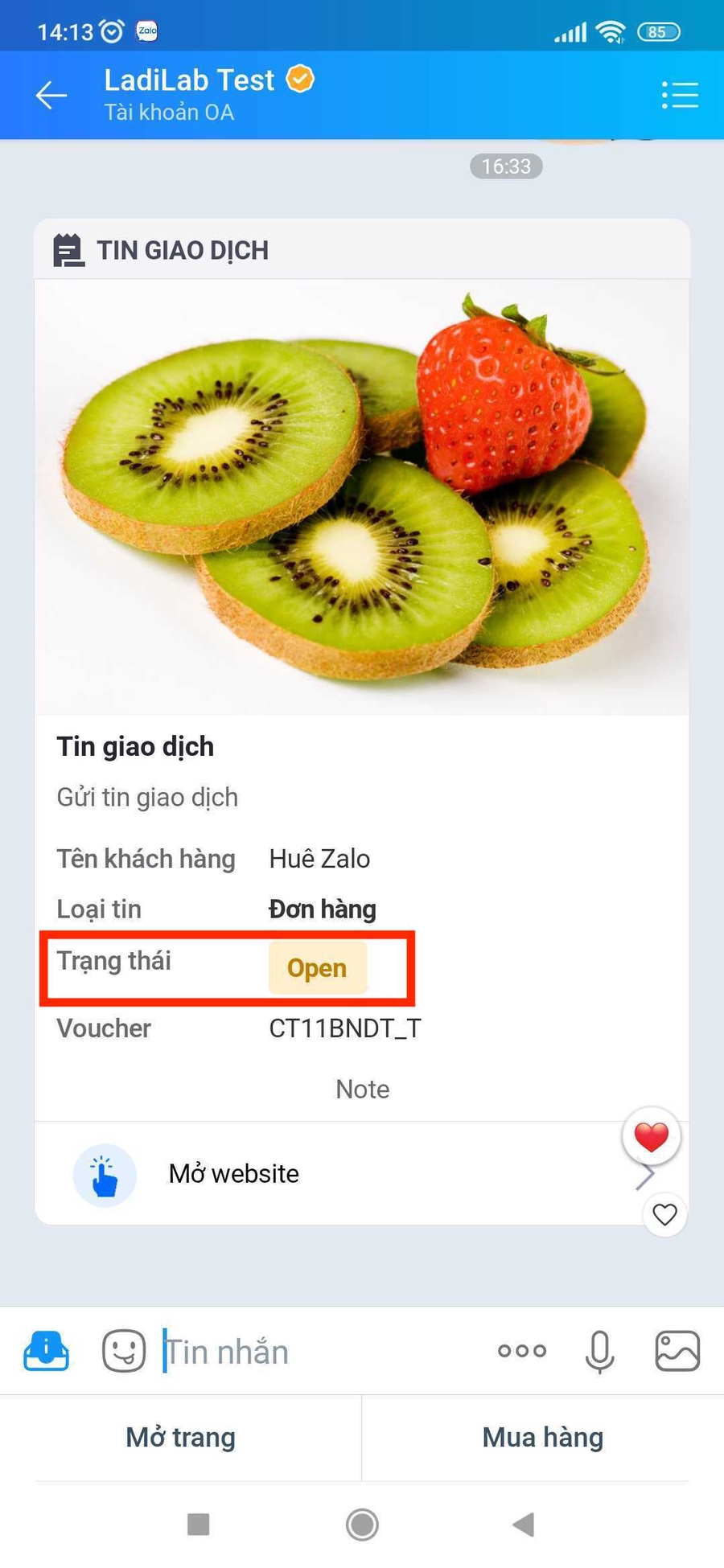Screen dimensions: 724x1568
Task: Open the blue OA info tray icon
Action: (x=47, y=1351)
